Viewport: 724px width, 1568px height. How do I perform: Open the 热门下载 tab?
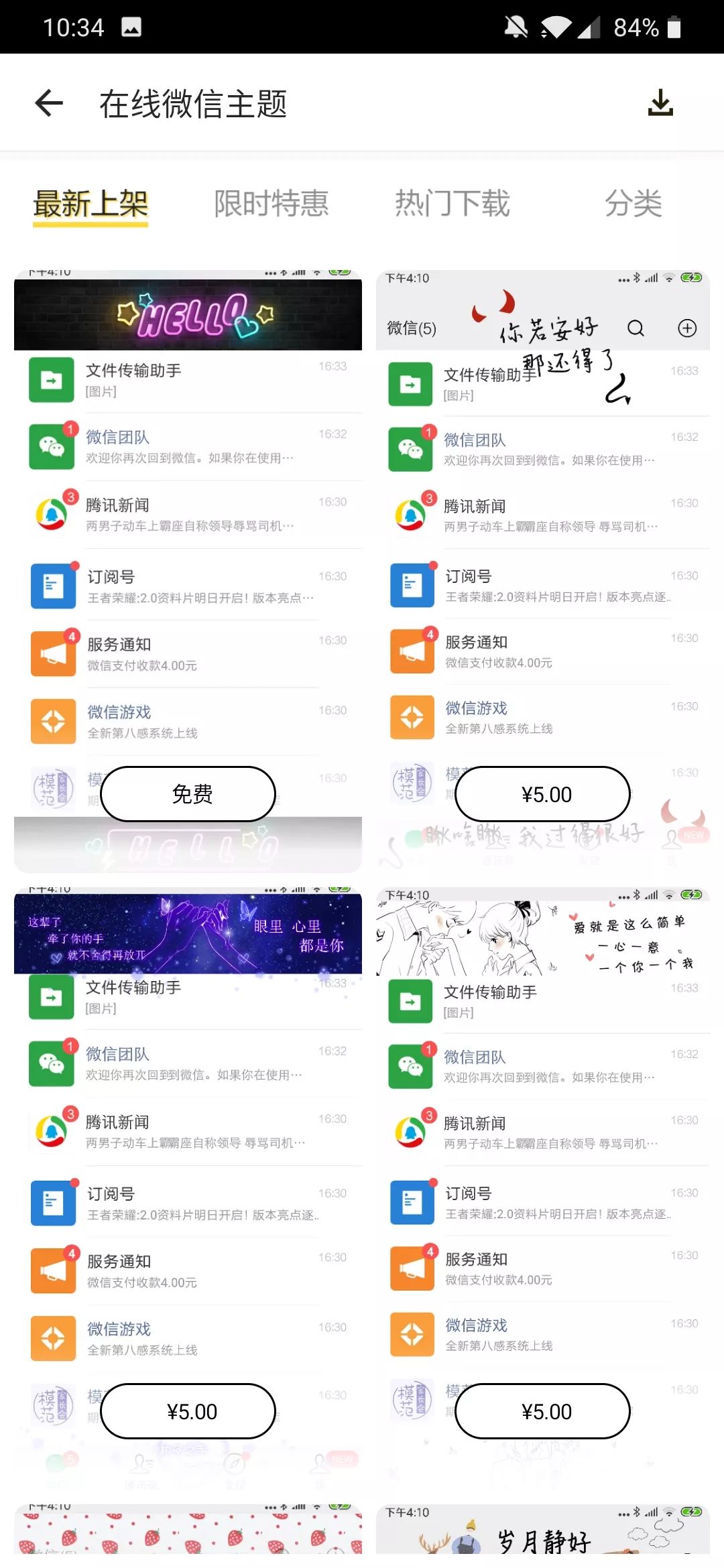point(452,204)
